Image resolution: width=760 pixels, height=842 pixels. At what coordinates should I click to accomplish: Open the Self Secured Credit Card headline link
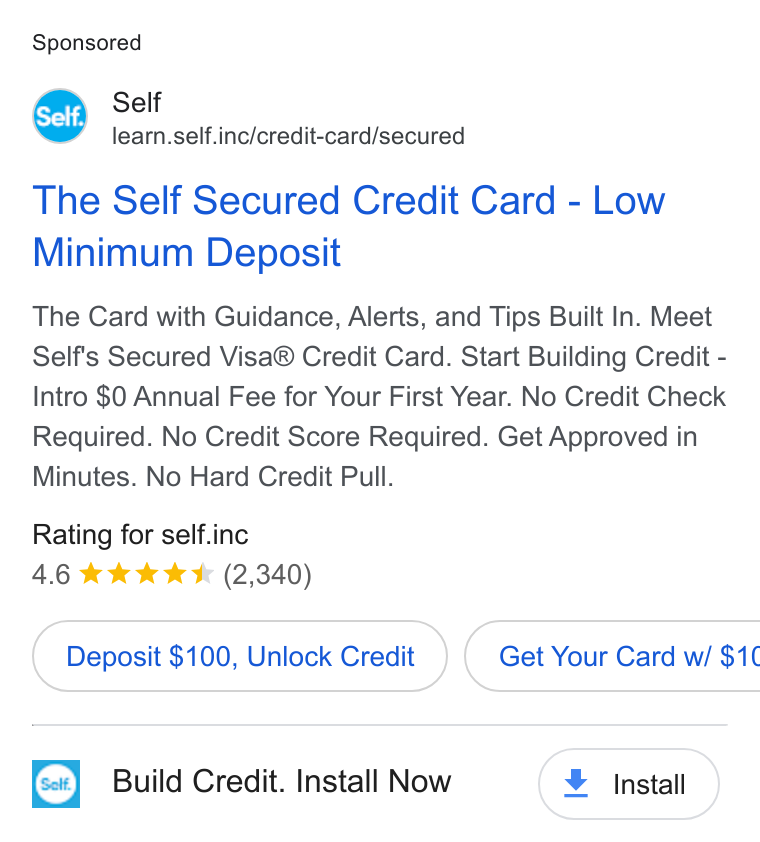click(x=349, y=226)
